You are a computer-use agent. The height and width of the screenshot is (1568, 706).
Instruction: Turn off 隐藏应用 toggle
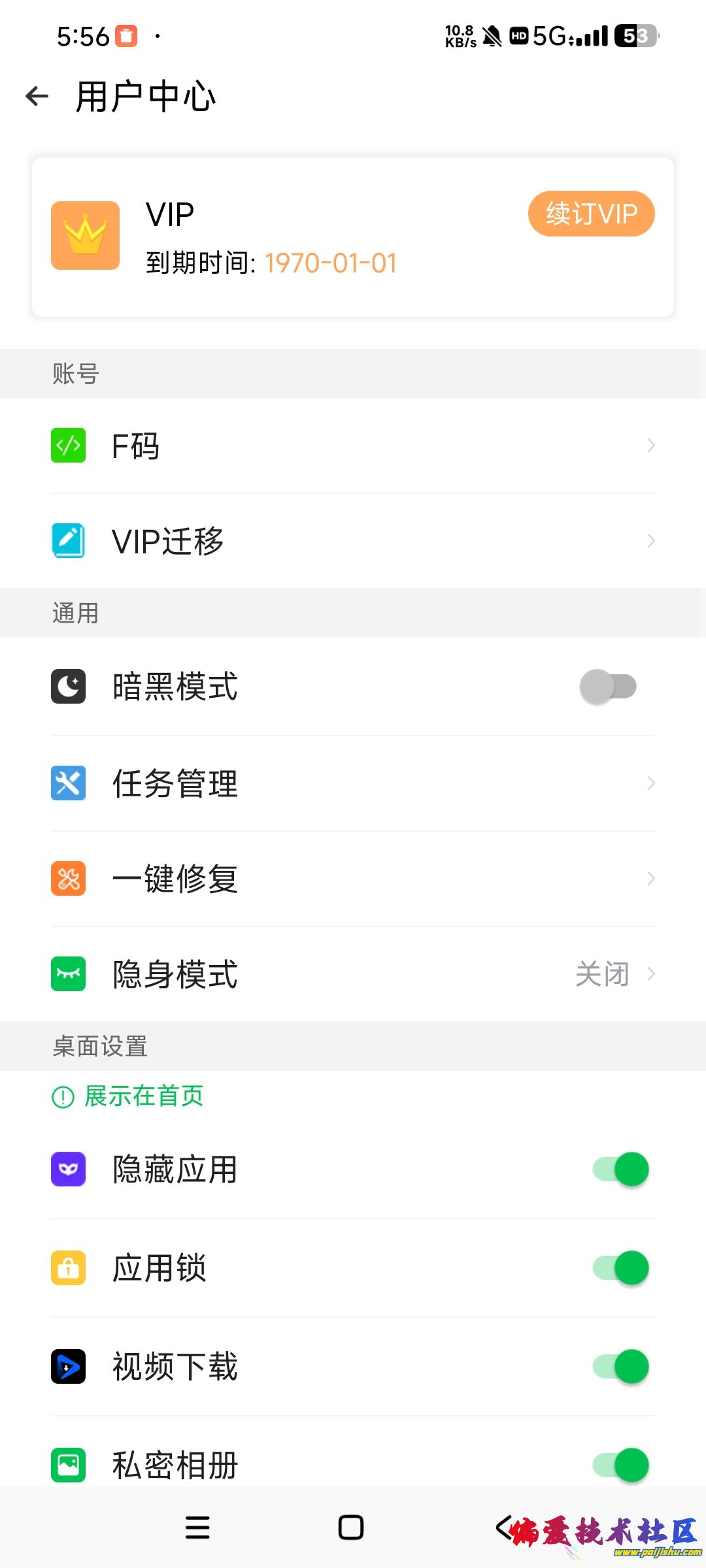620,1169
